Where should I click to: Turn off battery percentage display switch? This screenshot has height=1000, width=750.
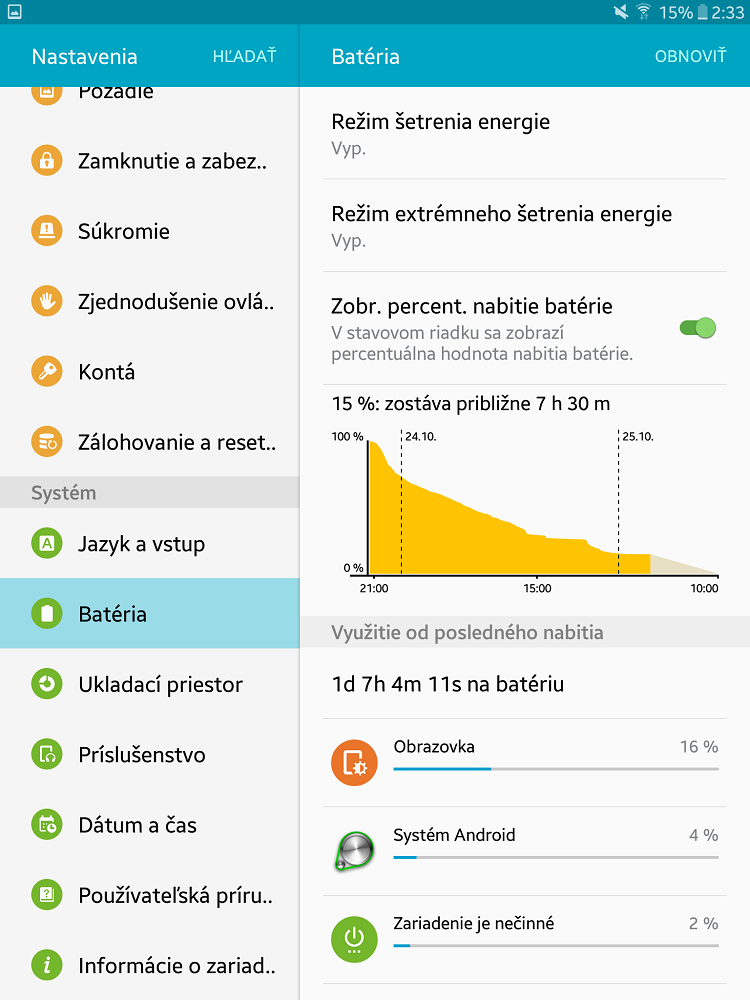pos(698,328)
